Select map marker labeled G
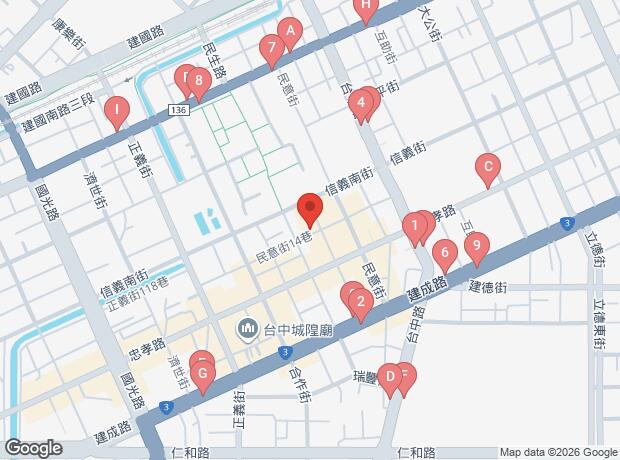Screen dimensions: 620x460 click(204, 377)
